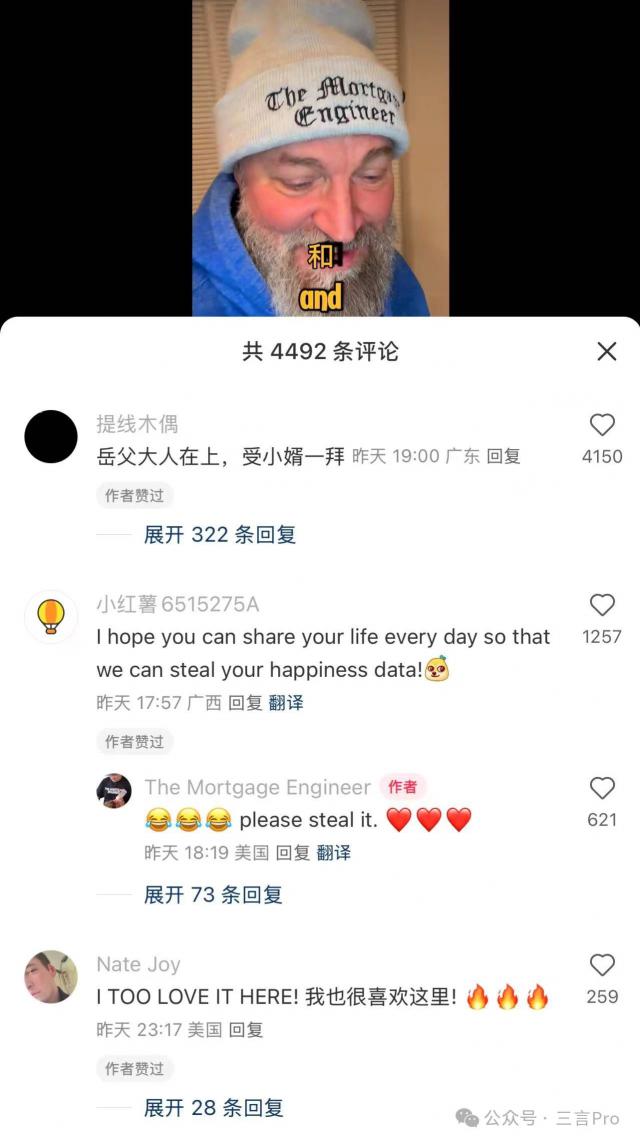Screen dimensions: 640x1144
Task: Like Nate Joy's comment
Action: (x=602, y=965)
